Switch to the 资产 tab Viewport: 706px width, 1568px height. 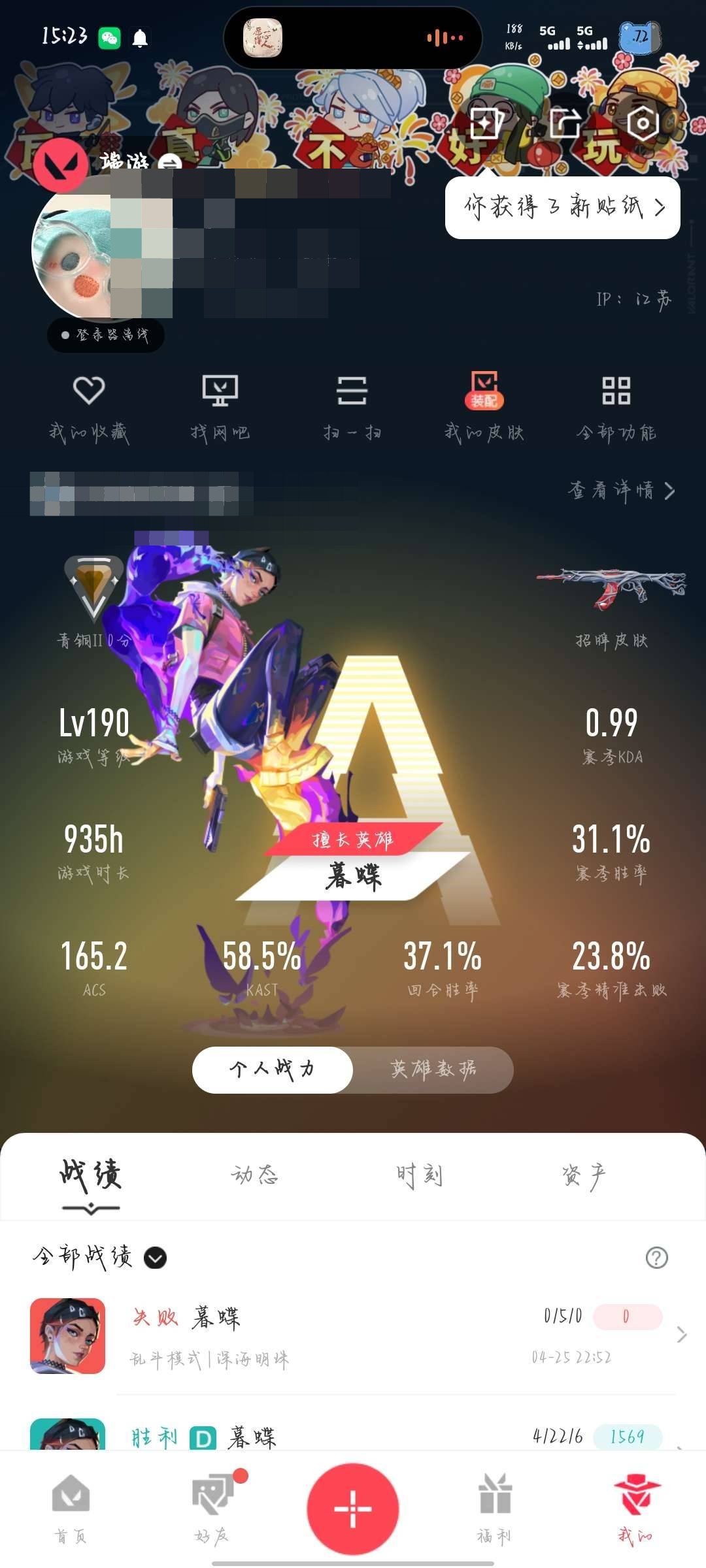[584, 1175]
